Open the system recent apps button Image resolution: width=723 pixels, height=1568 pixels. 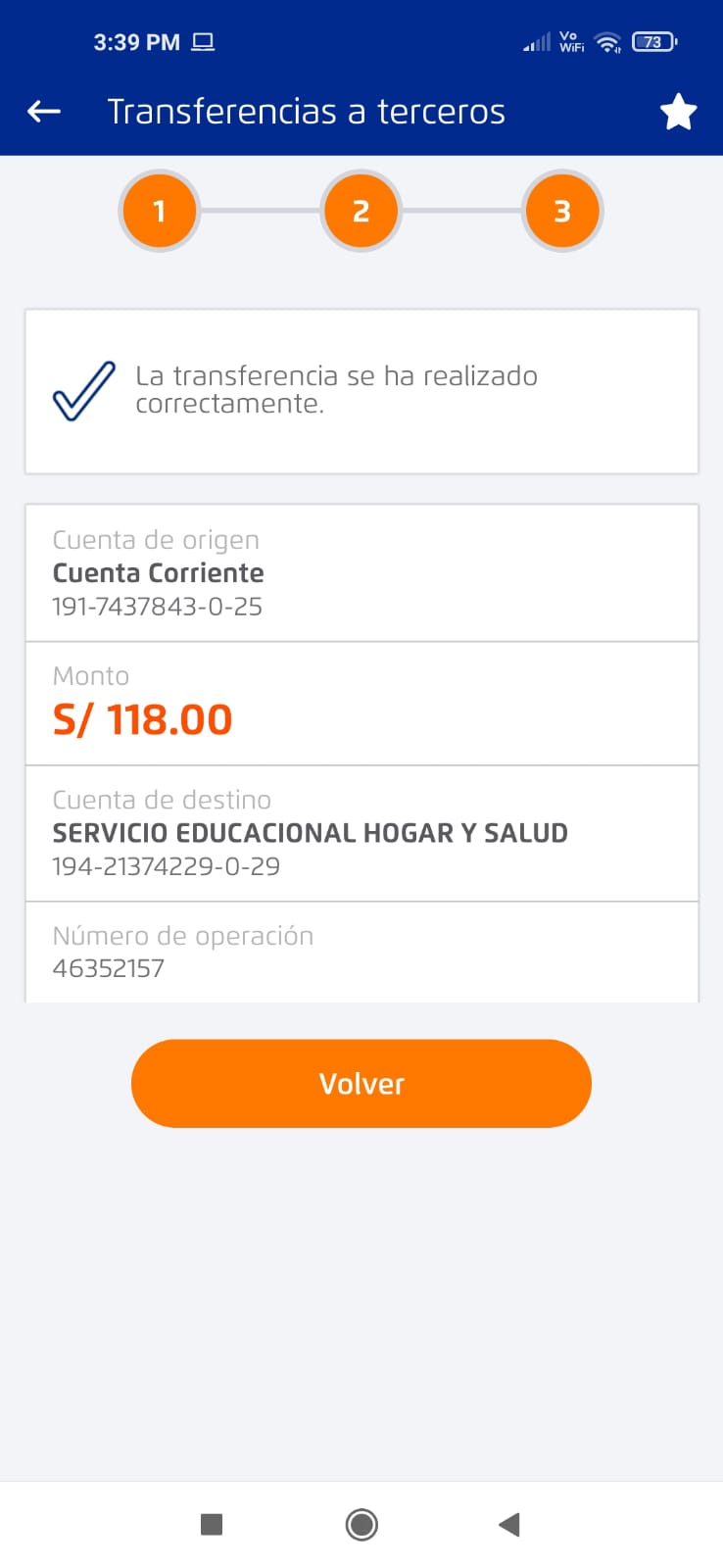212,1524
